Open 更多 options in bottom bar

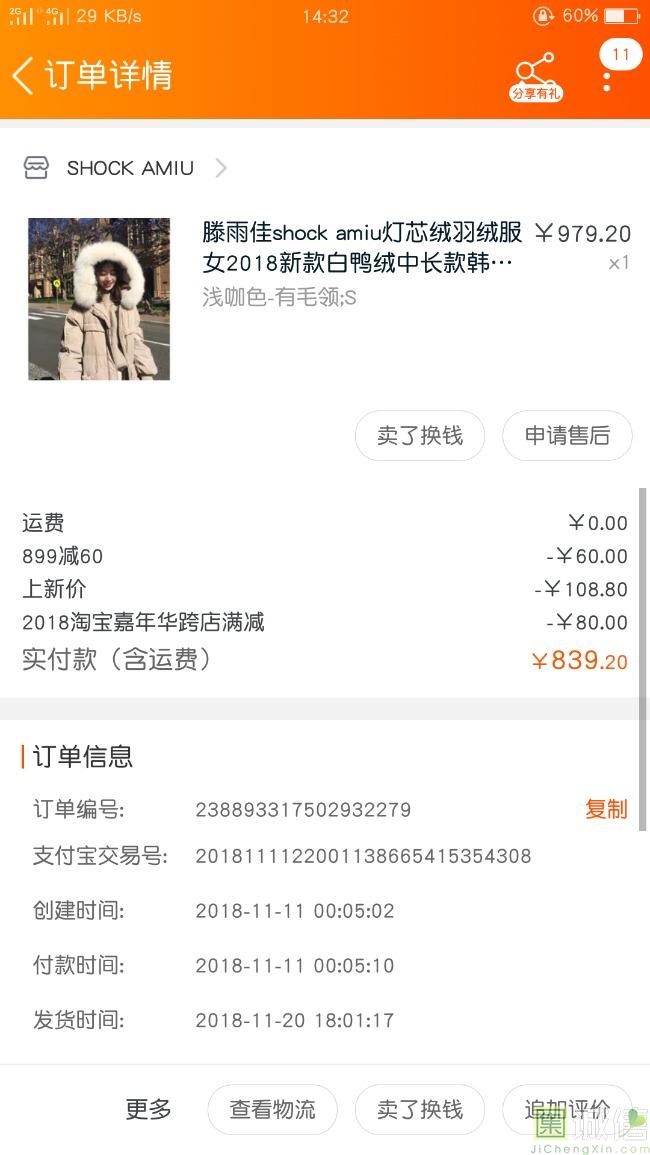coord(148,1109)
